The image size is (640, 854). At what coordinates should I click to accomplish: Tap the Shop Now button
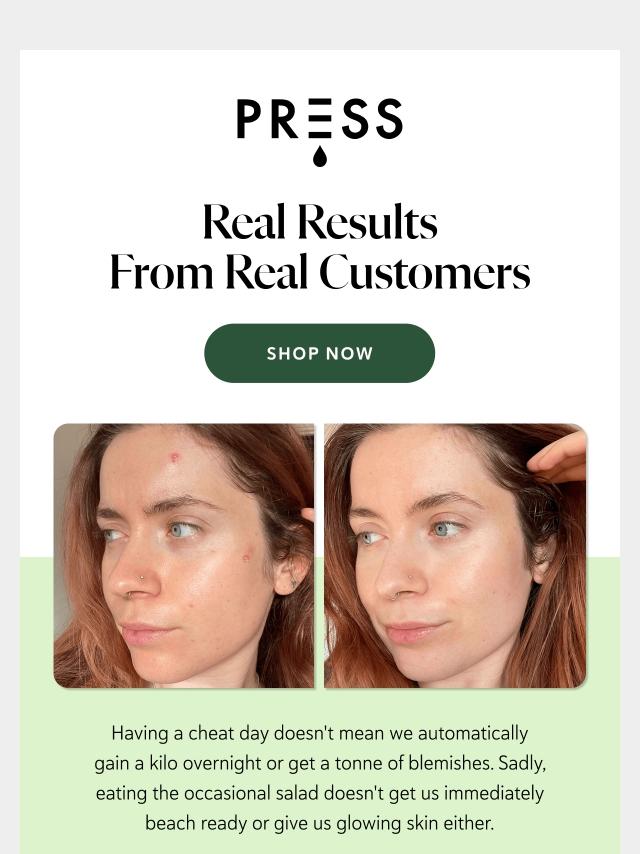(320, 353)
